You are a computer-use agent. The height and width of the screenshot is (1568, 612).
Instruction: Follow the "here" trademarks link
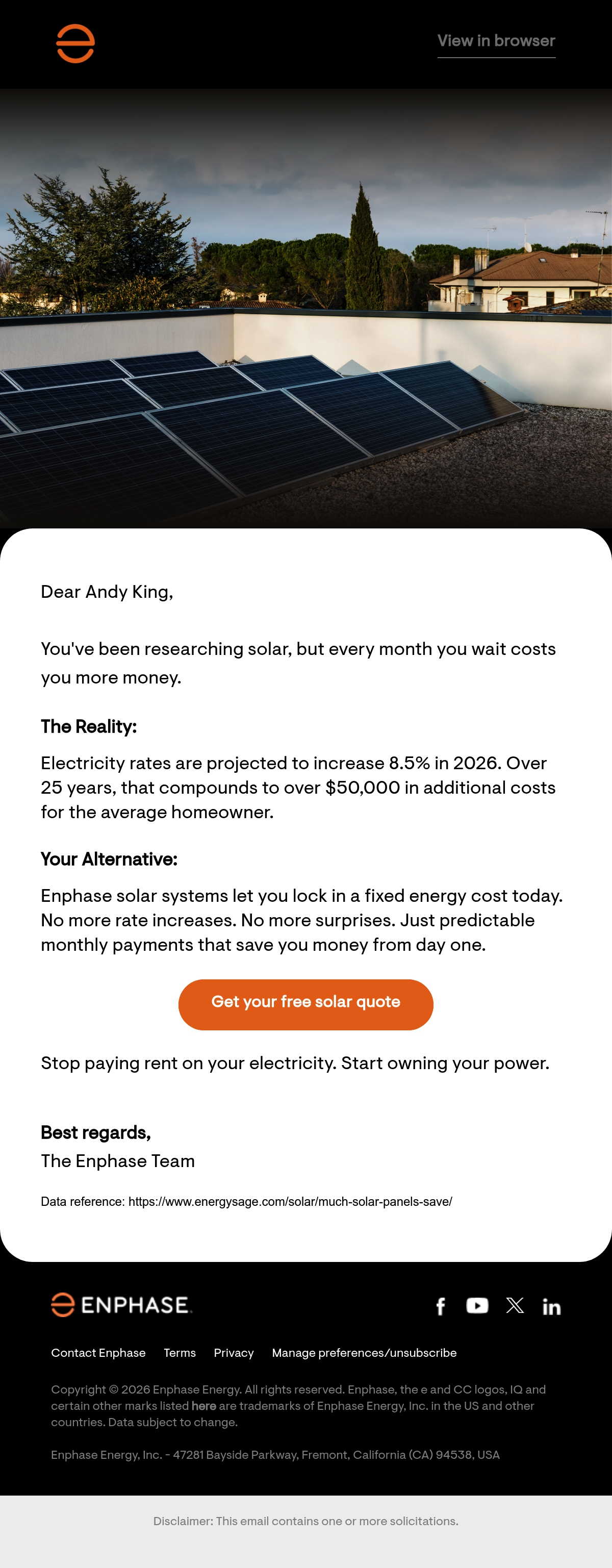tap(204, 1406)
